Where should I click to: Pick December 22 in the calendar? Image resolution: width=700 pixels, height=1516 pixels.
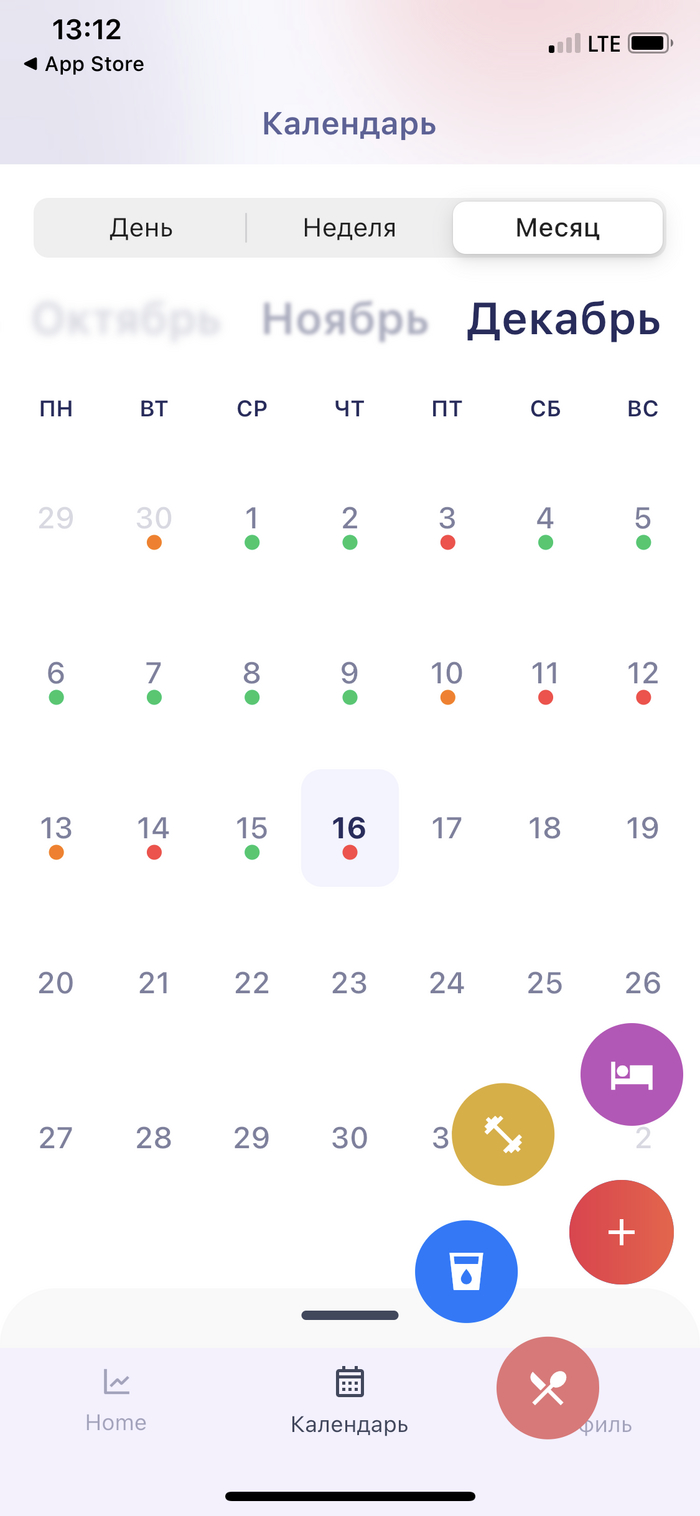[251, 983]
